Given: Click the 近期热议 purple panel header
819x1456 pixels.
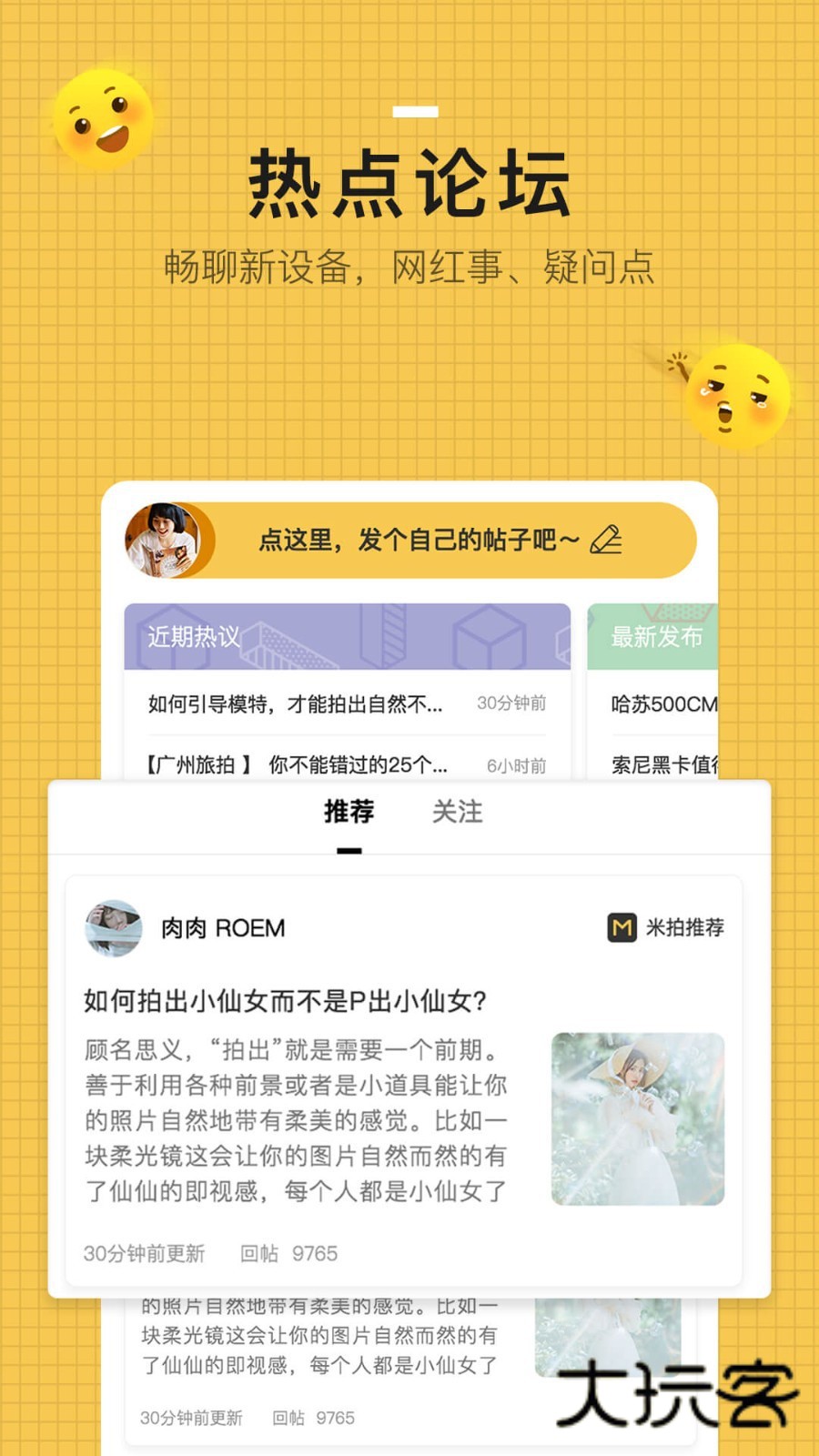Looking at the screenshot, I should [191, 637].
